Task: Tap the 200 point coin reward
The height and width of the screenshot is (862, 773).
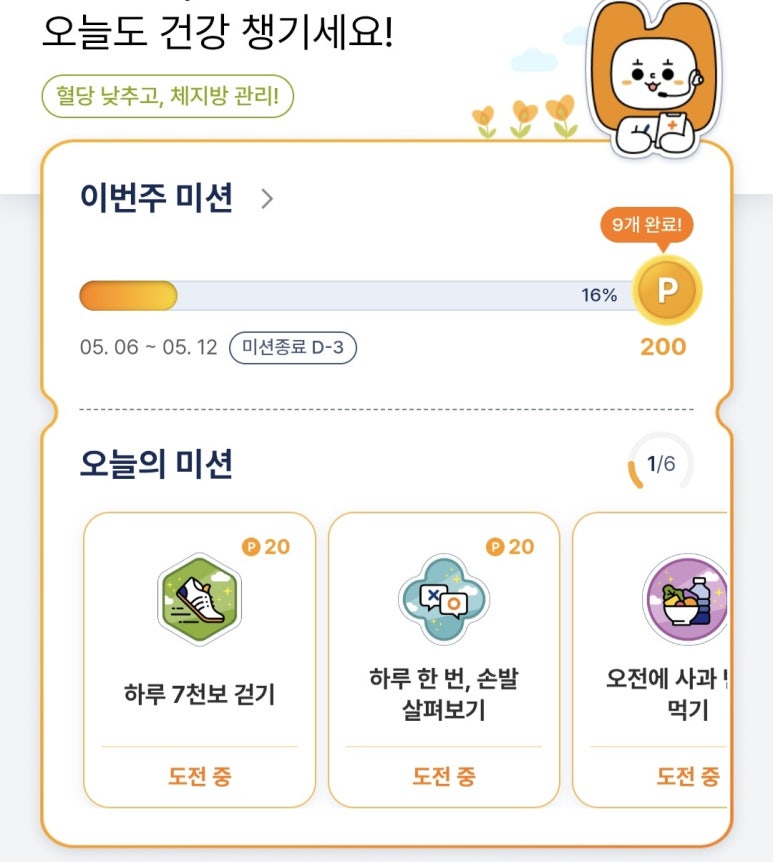Action: (666, 292)
